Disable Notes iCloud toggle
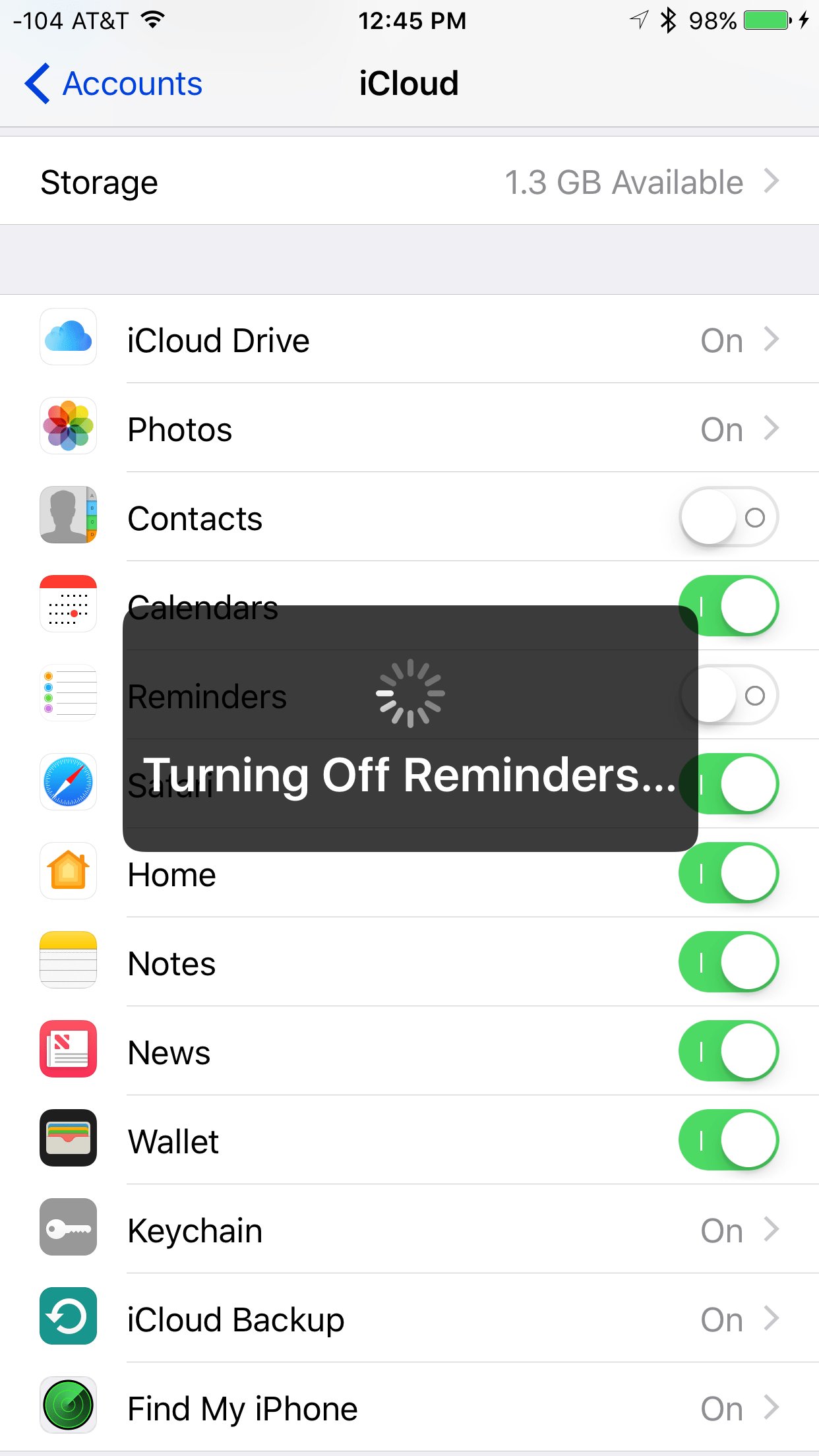 click(x=729, y=962)
